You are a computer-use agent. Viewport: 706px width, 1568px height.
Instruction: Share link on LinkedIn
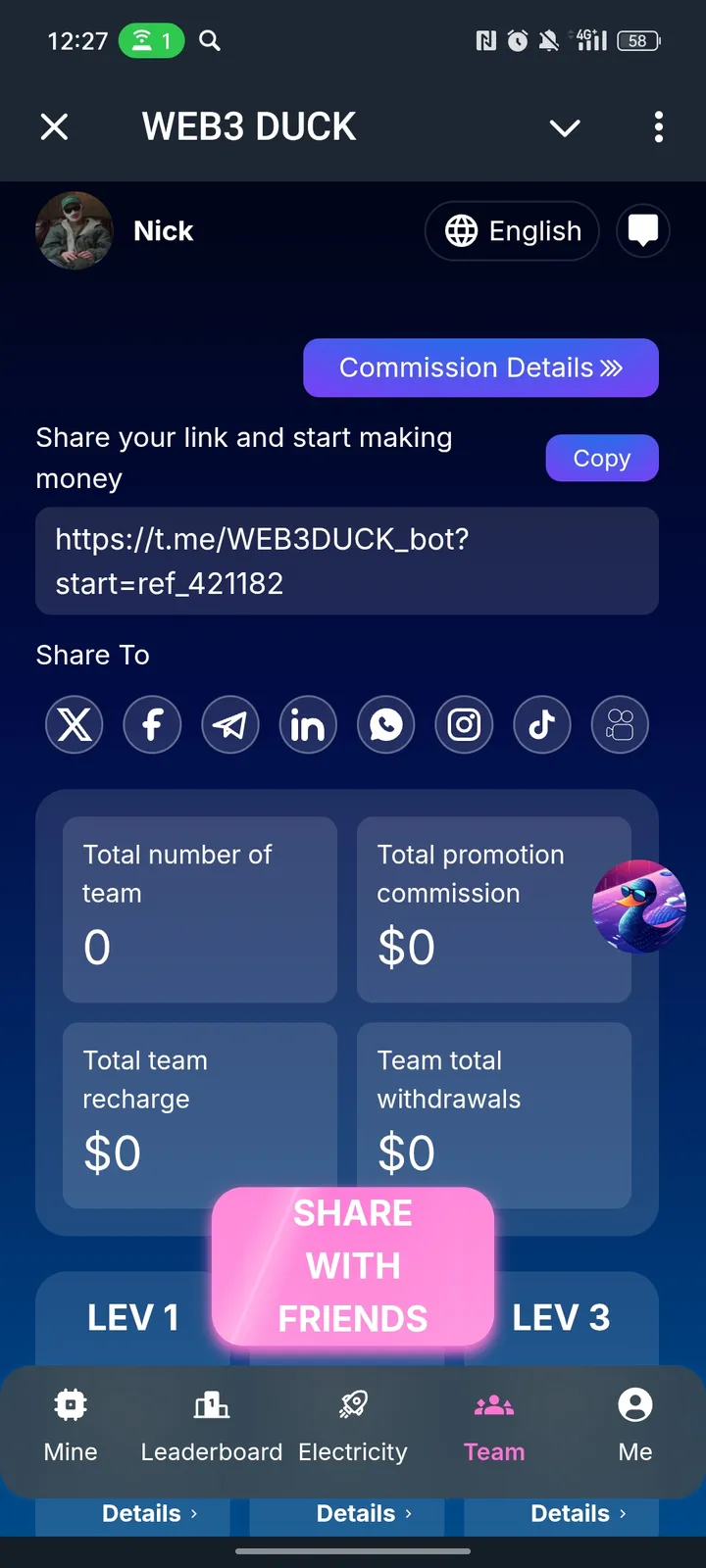click(308, 724)
